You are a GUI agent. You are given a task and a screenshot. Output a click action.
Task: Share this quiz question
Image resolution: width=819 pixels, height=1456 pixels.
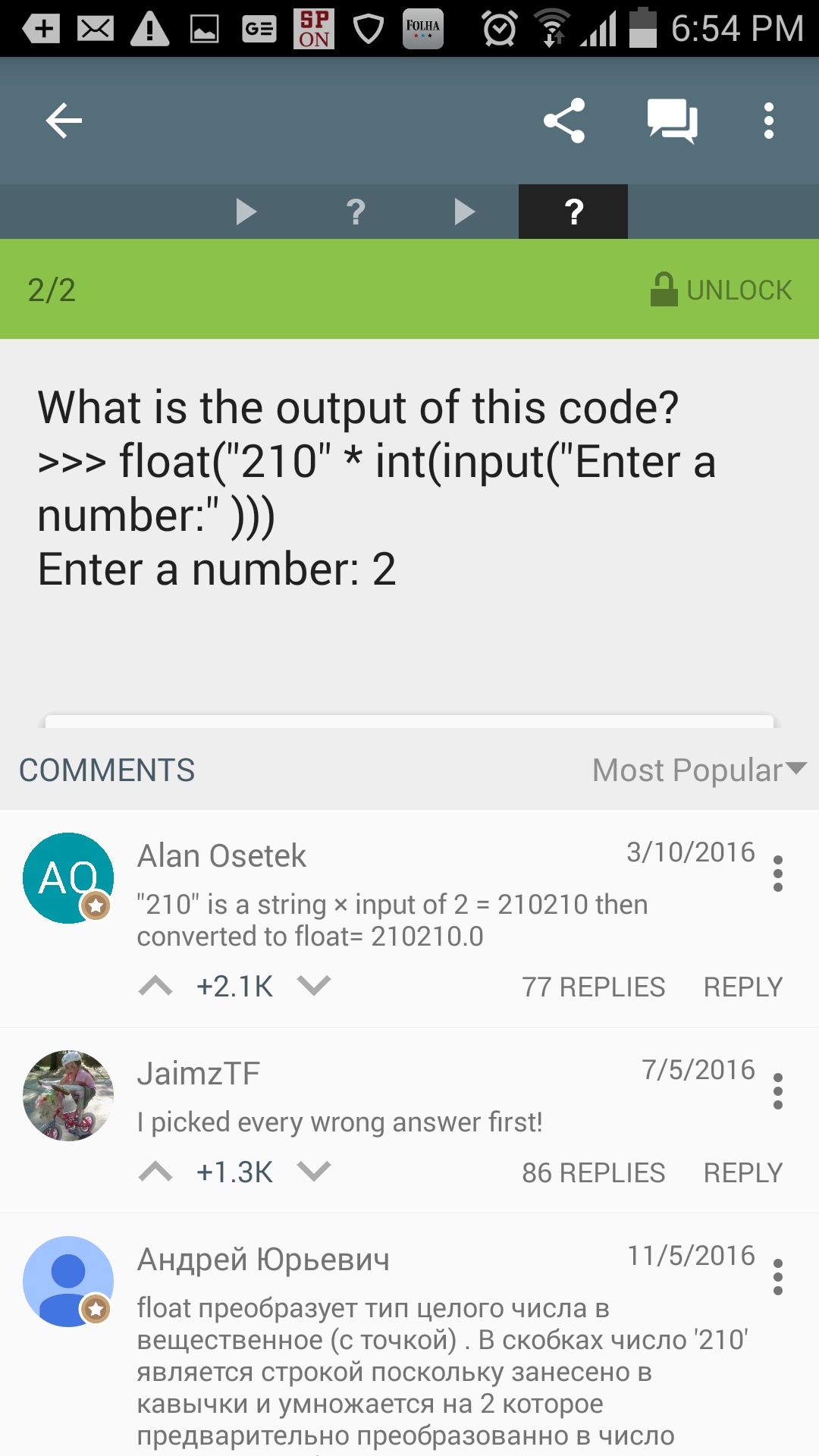click(x=564, y=121)
